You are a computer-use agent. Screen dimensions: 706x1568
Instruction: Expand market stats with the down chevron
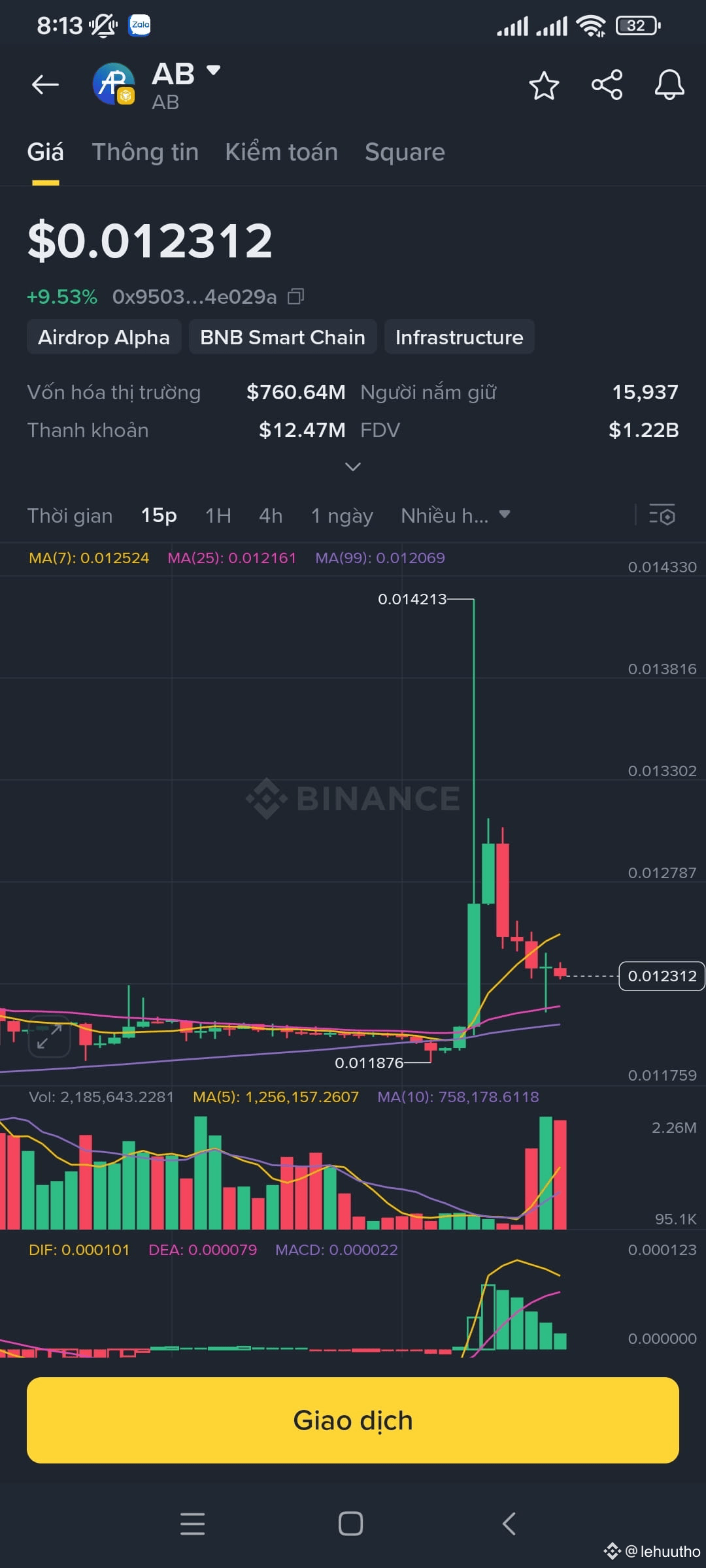point(353,466)
